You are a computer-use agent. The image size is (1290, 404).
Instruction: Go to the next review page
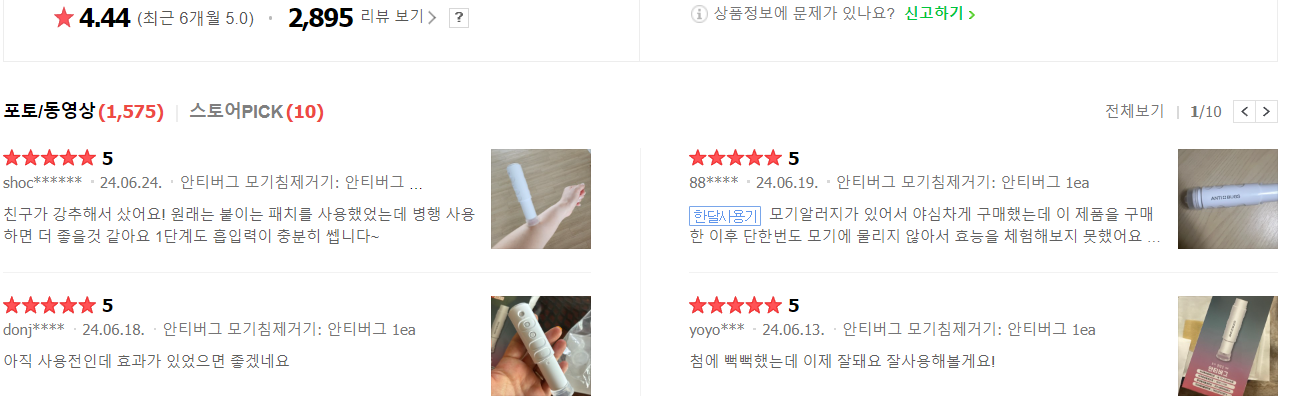[x=1267, y=111]
